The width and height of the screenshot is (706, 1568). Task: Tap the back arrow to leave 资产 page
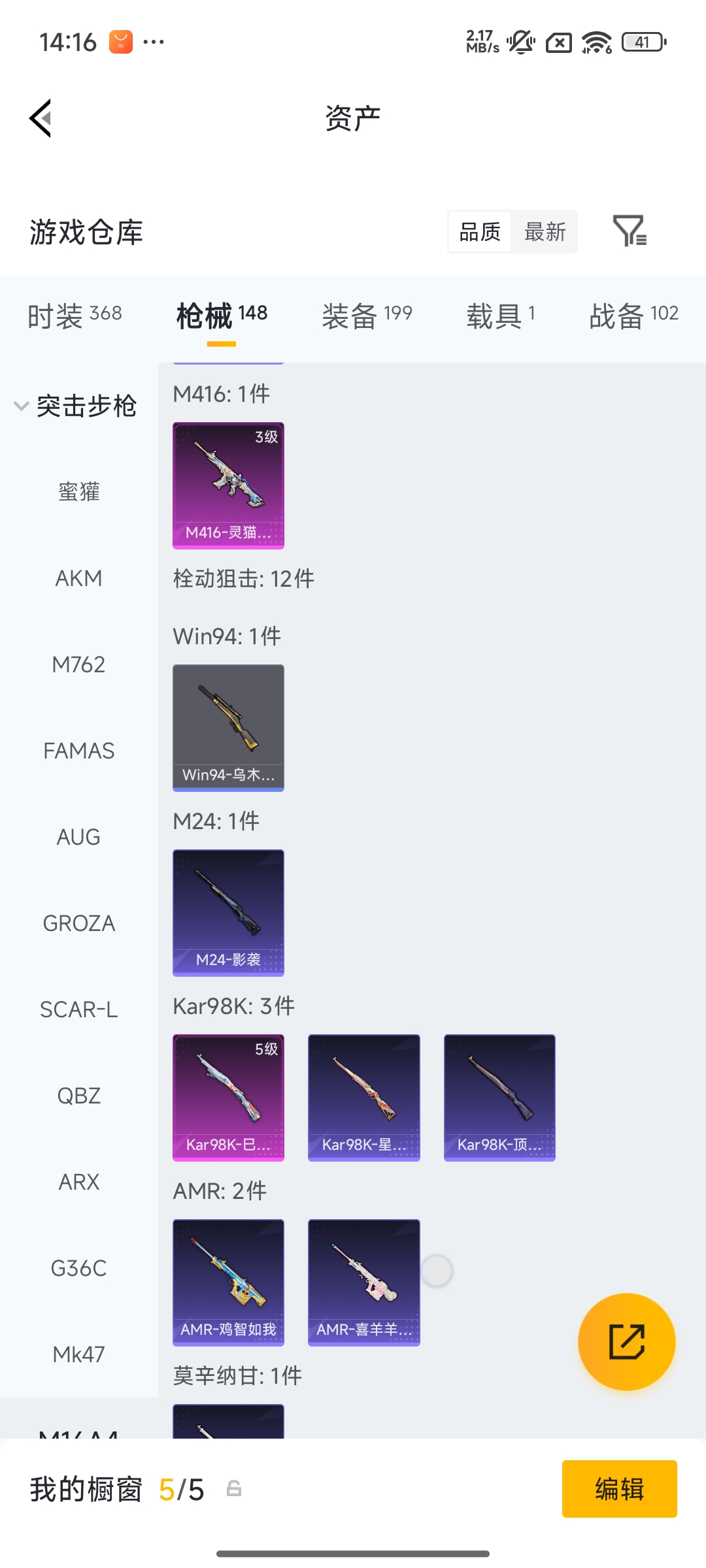click(41, 118)
